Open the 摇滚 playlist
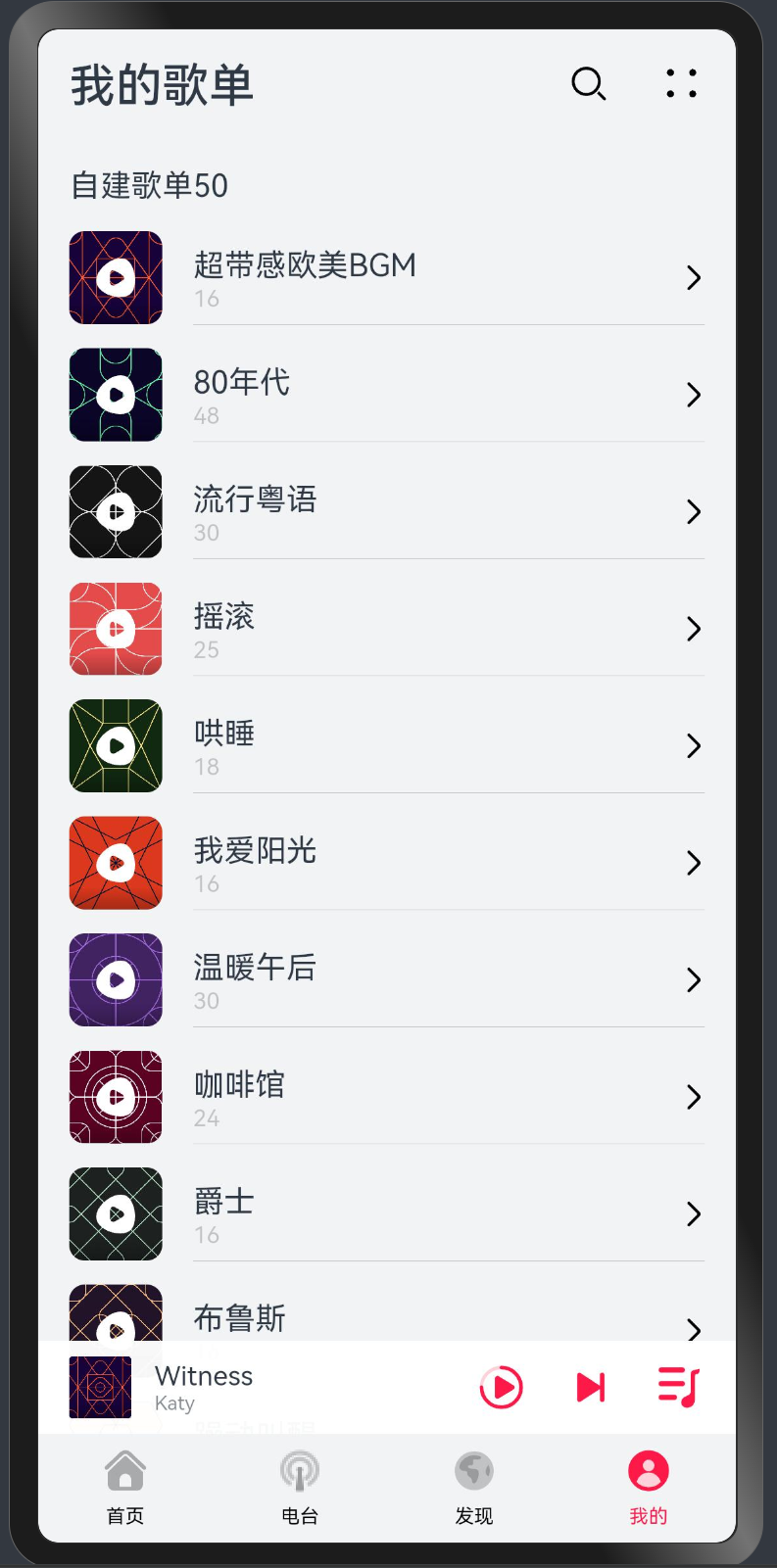 pyautogui.click(x=387, y=629)
